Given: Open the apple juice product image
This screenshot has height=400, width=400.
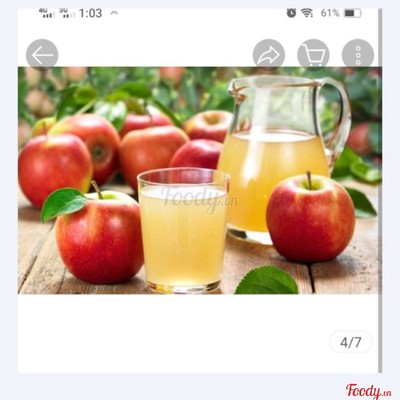Looking at the screenshot, I should (200, 180).
